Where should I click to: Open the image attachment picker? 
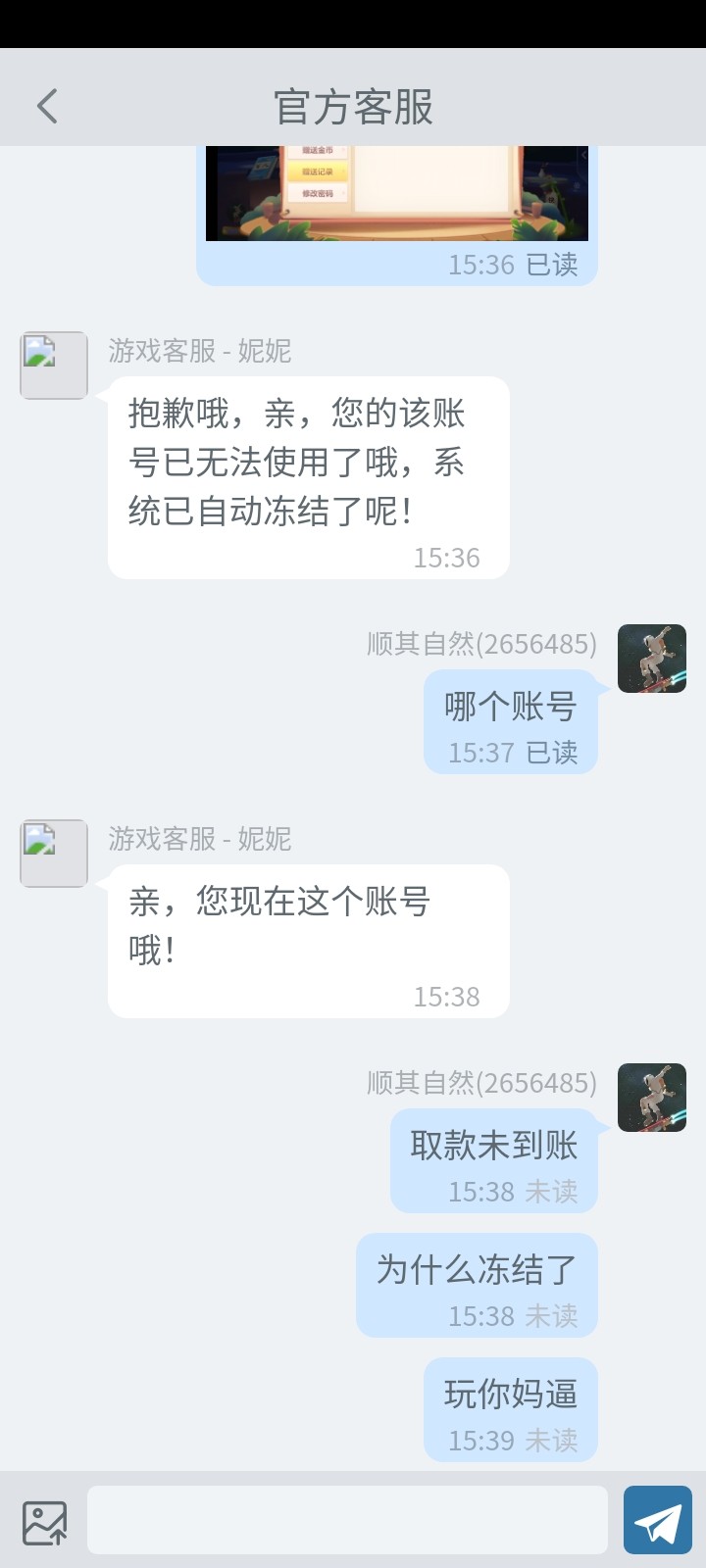coord(45,1522)
